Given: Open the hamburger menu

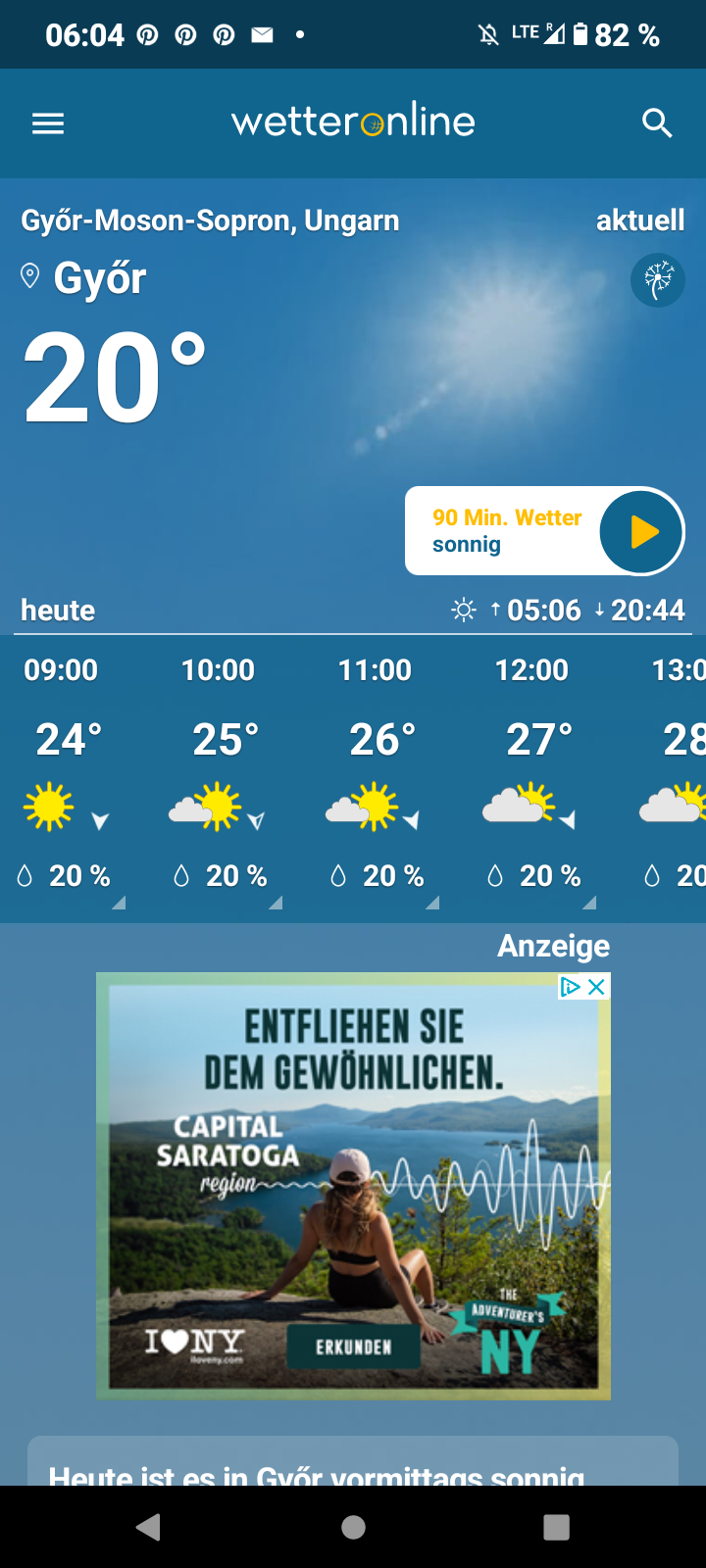Looking at the screenshot, I should pyautogui.click(x=48, y=123).
